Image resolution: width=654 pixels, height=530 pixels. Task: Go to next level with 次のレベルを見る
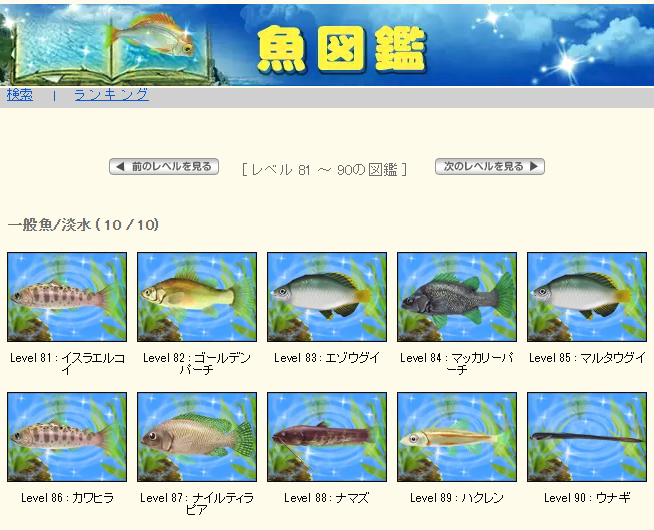coord(489,167)
